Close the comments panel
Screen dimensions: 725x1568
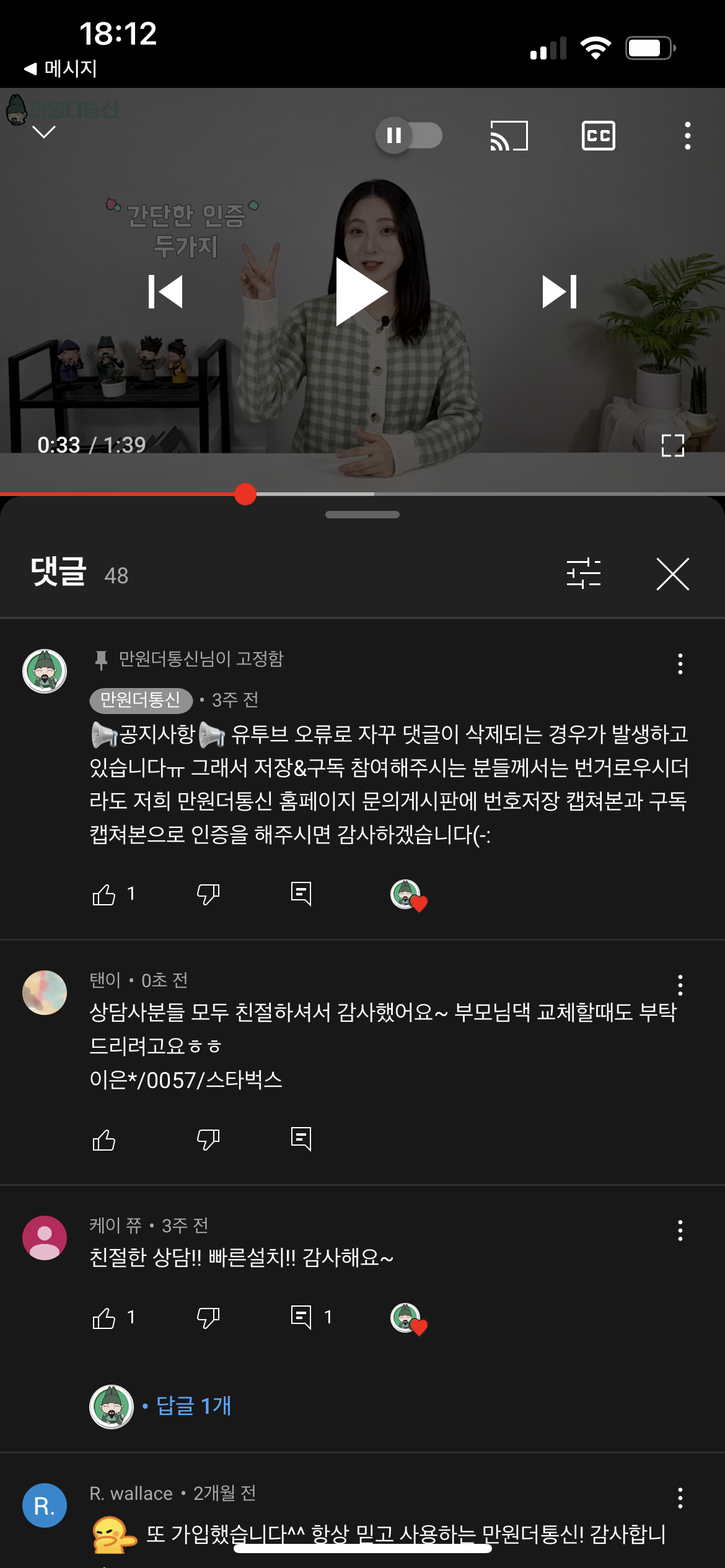pos(672,573)
